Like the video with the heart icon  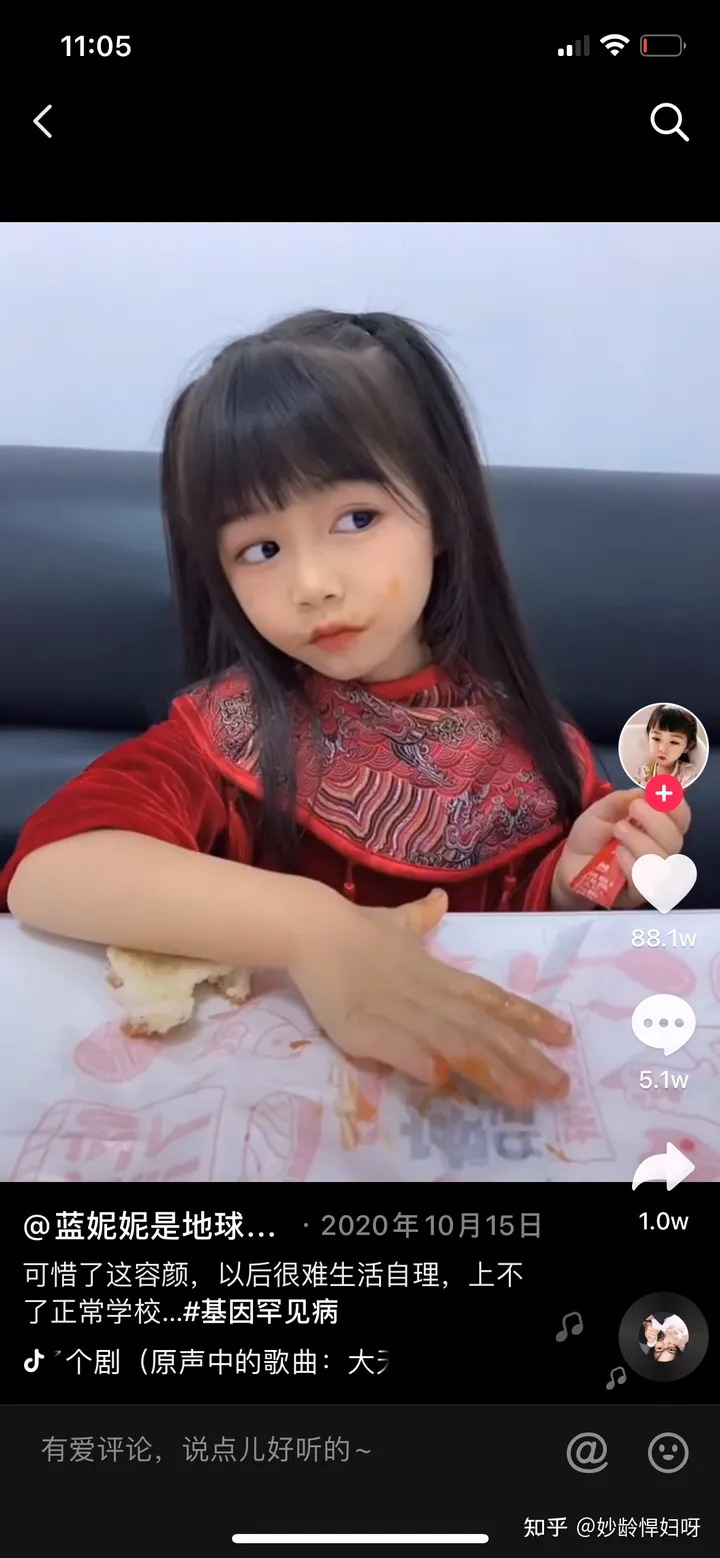coord(664,882)
